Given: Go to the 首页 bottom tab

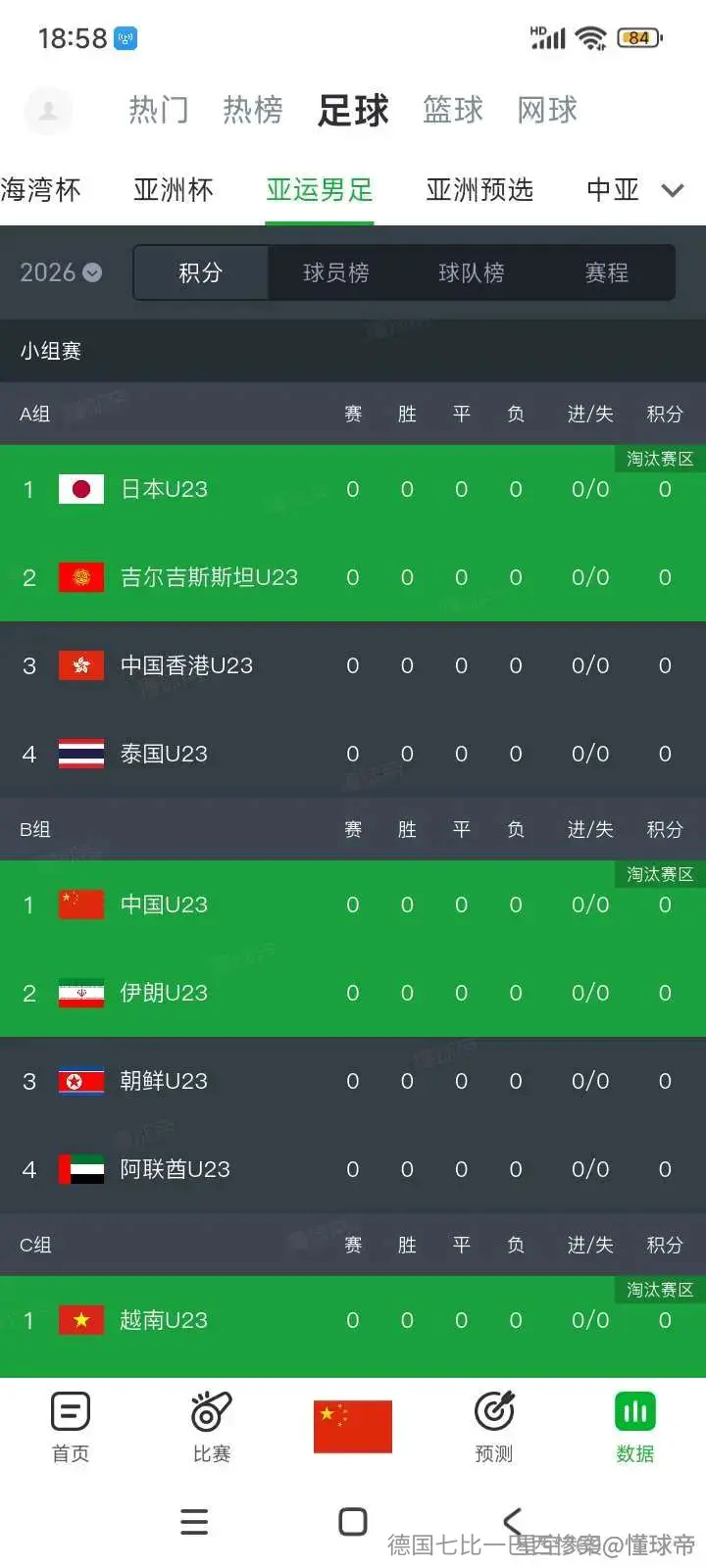Looking at the screenshot, I should pyautogui.click(x=71, y=1428).
